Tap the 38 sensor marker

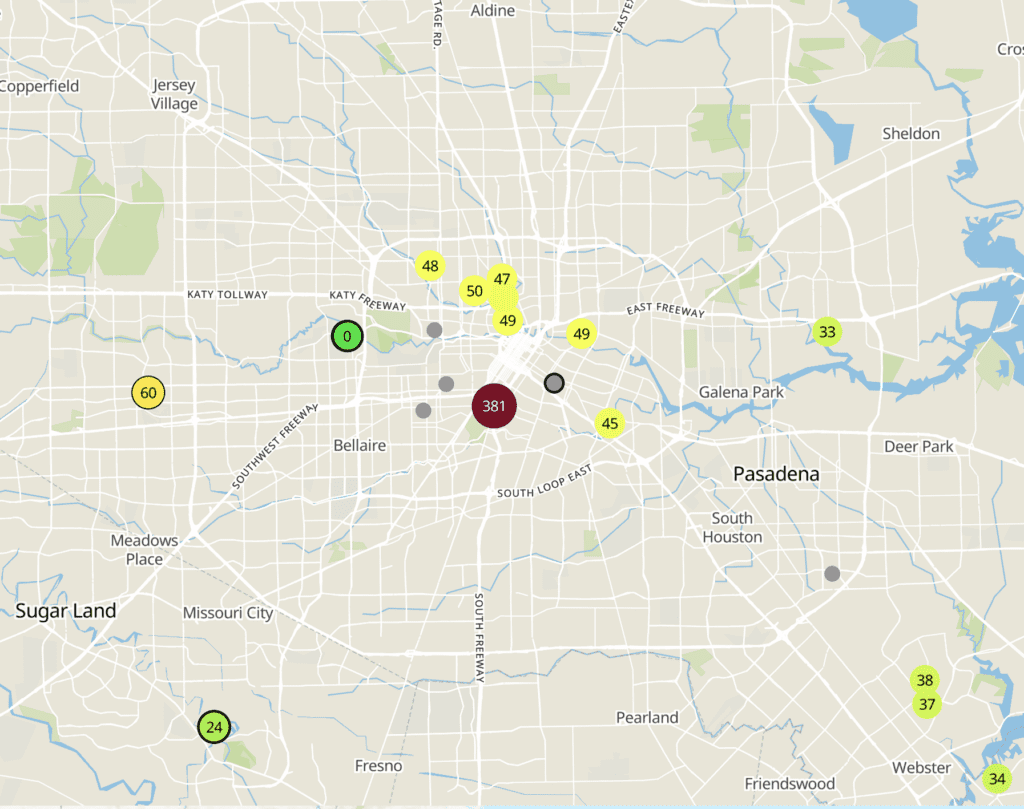tap(925, 680)
